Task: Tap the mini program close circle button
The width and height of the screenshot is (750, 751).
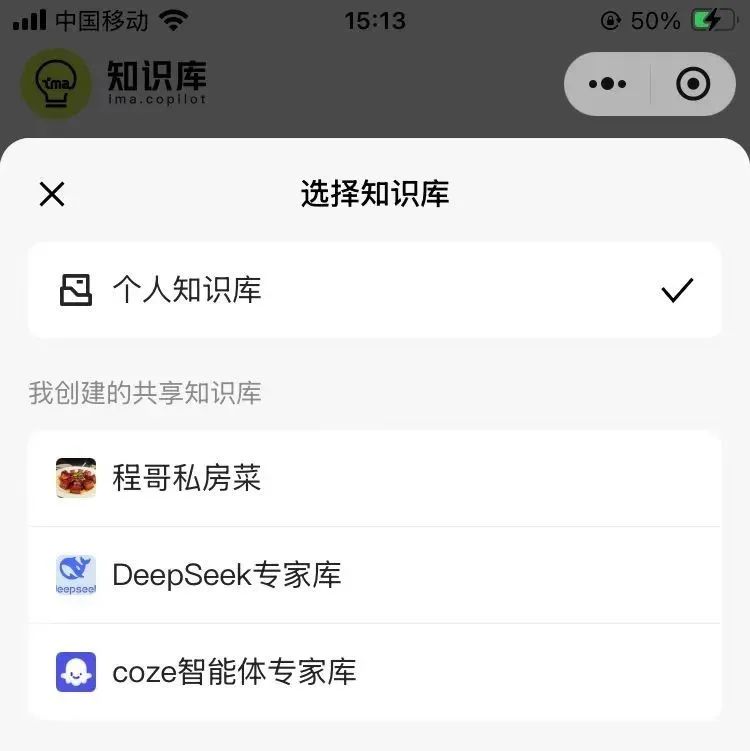Action: point(693,84)
